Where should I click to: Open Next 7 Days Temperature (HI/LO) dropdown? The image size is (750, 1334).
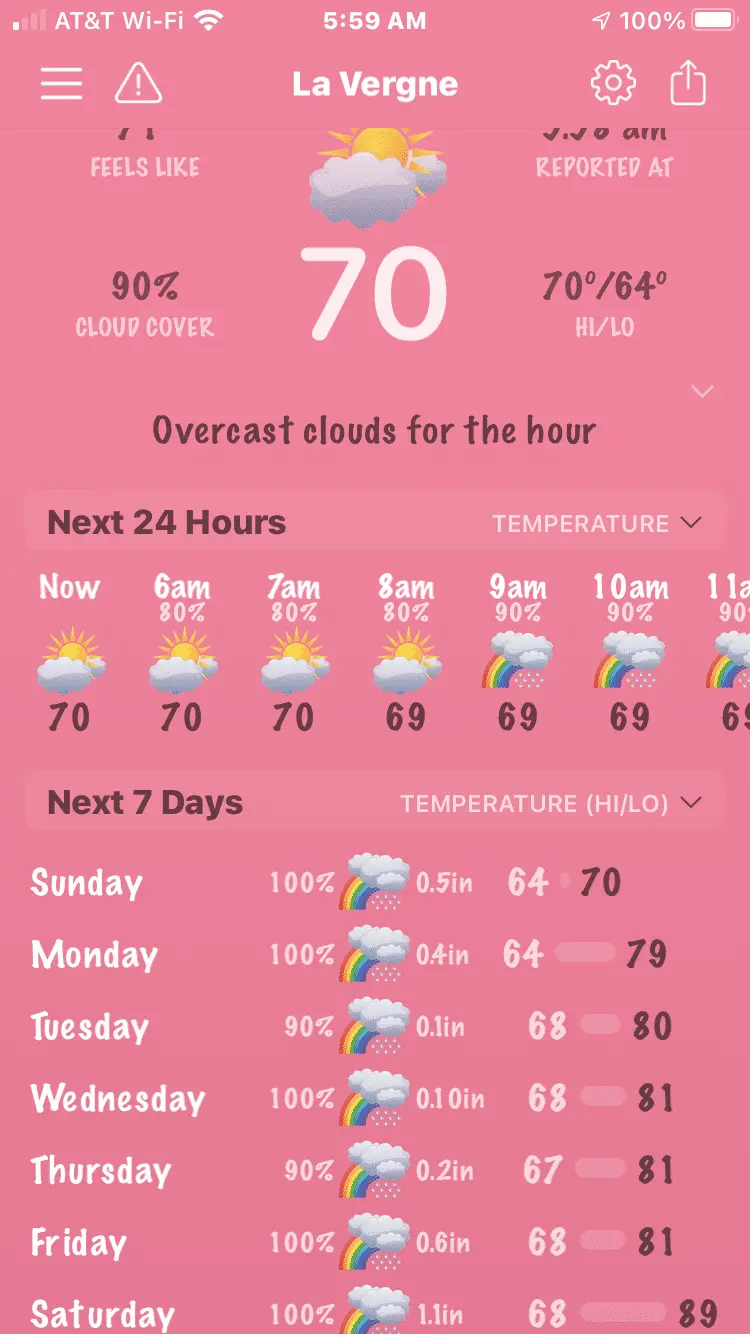coord(551,803)
